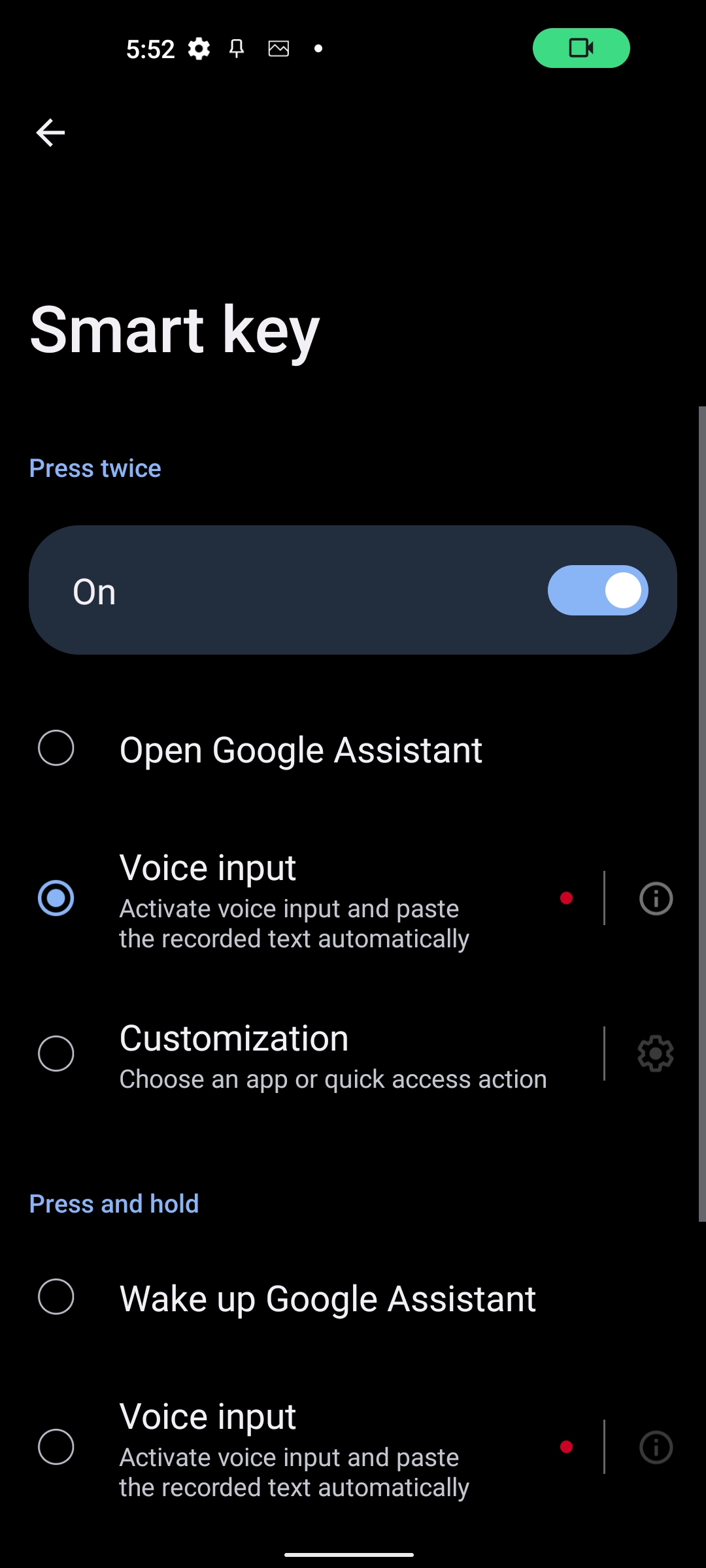View info for Press twice Voice input

point(656,898)
